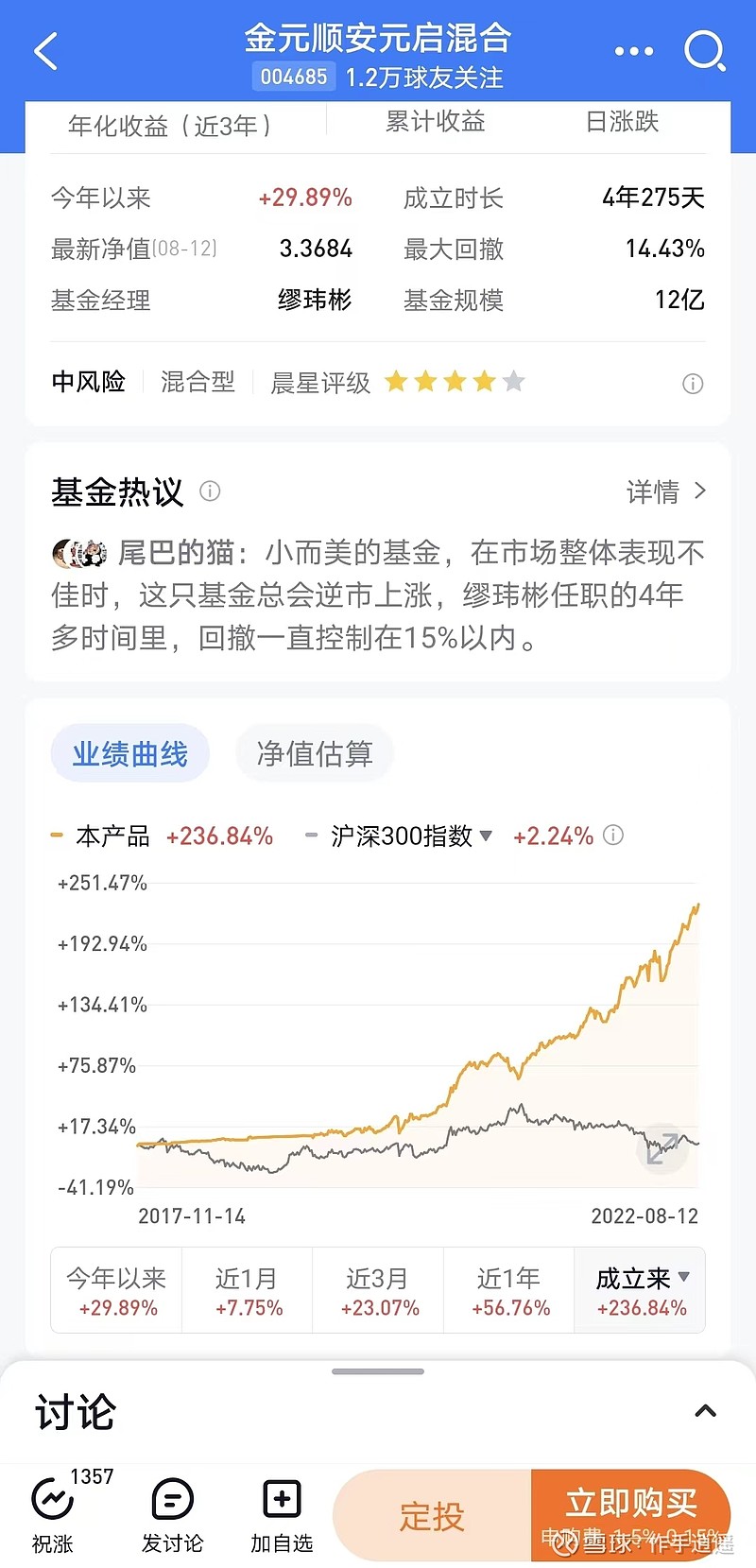
Task: Switch to the 累计收益 tab
Action: tap(435, 121)
